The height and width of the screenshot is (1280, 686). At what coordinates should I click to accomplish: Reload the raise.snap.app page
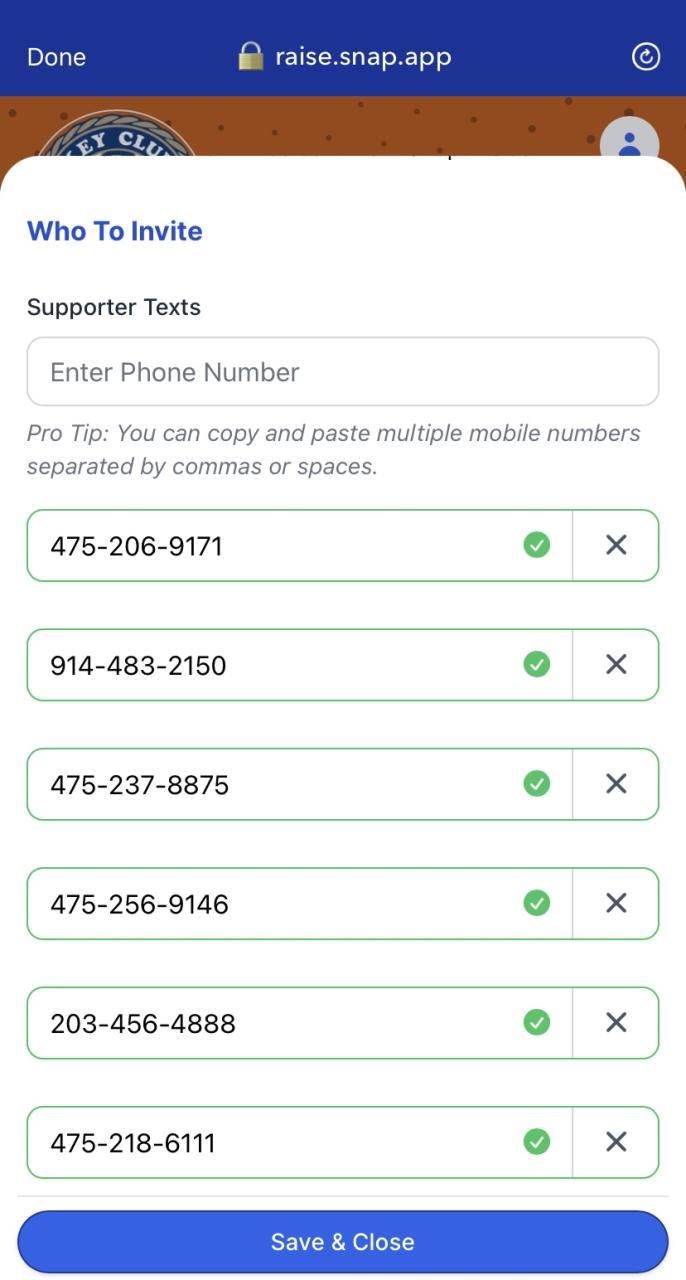point(646,57)
